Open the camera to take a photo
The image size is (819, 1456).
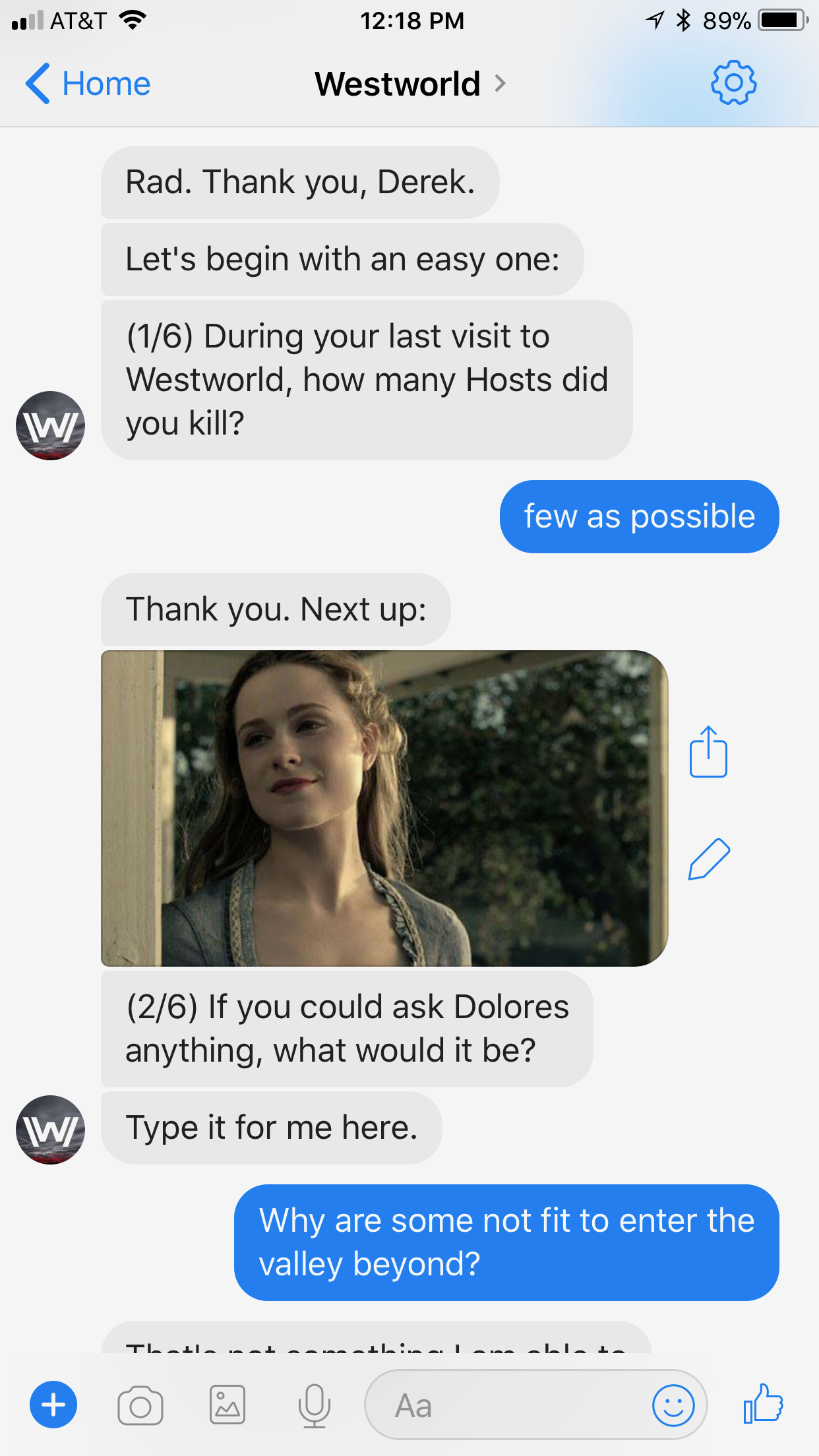(140, 1405)
